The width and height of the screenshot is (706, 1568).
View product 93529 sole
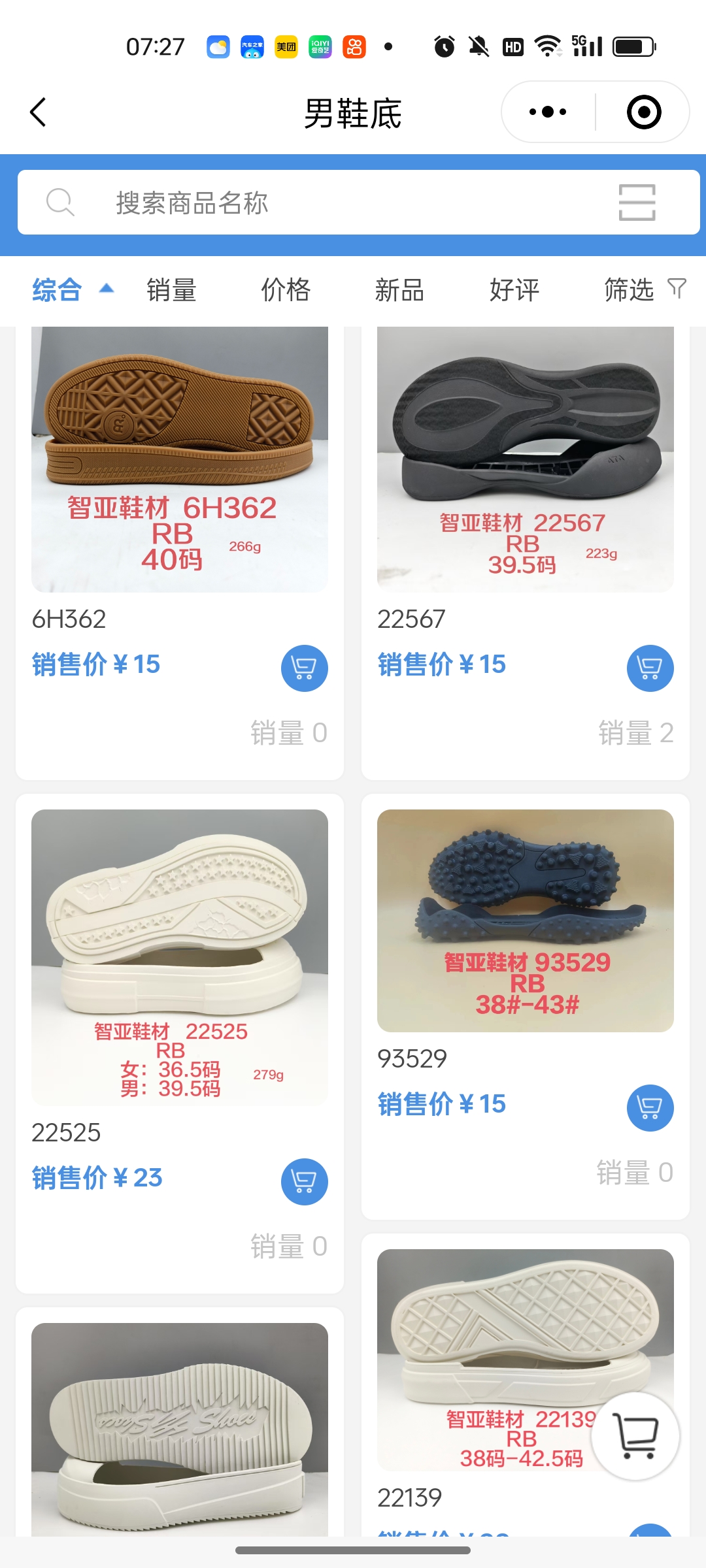(525, 921)
